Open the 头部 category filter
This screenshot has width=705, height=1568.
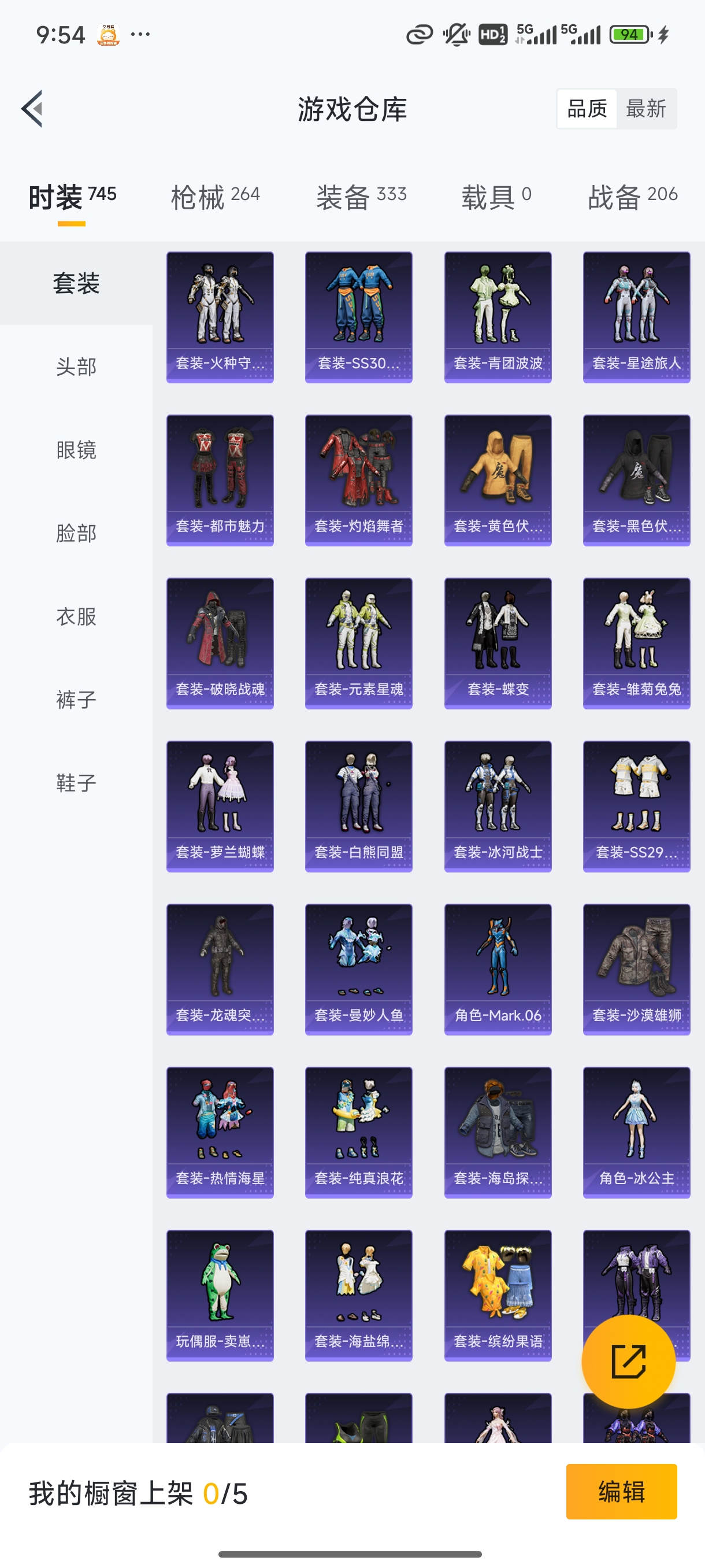[x=76, y=367]
